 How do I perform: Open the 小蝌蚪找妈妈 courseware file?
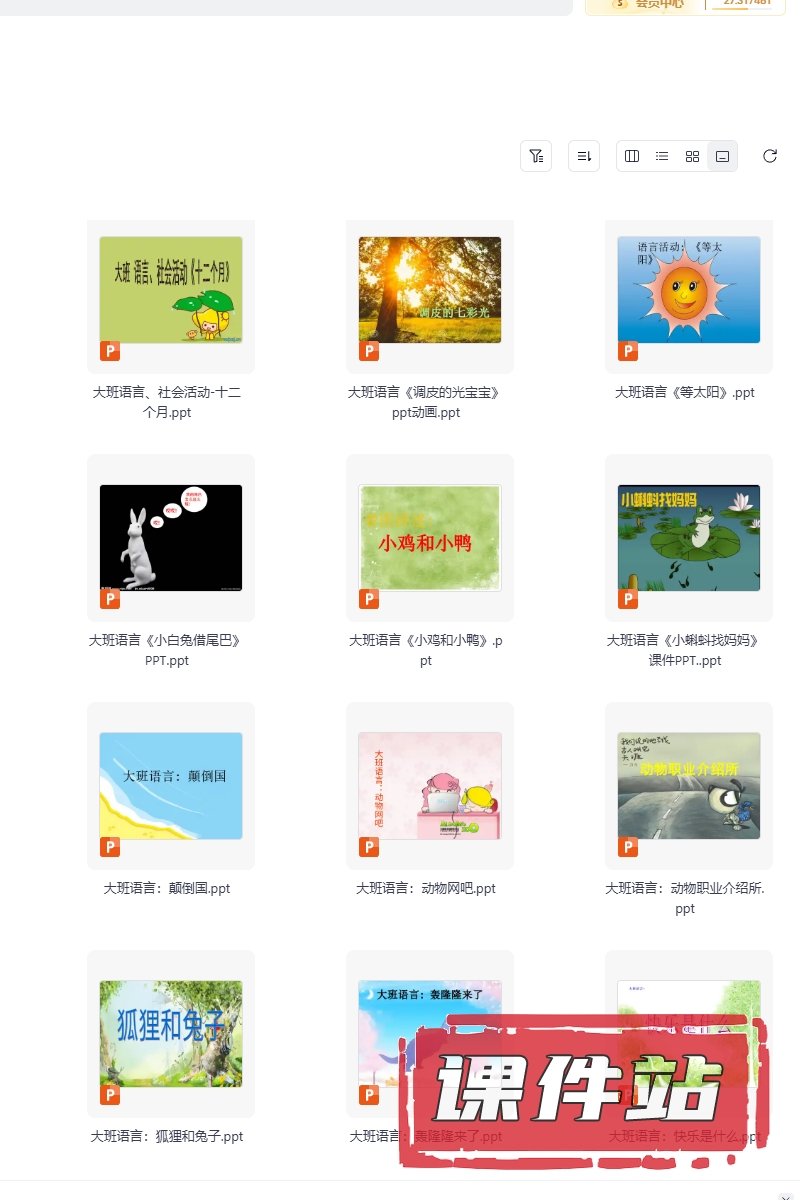[689, 538]
